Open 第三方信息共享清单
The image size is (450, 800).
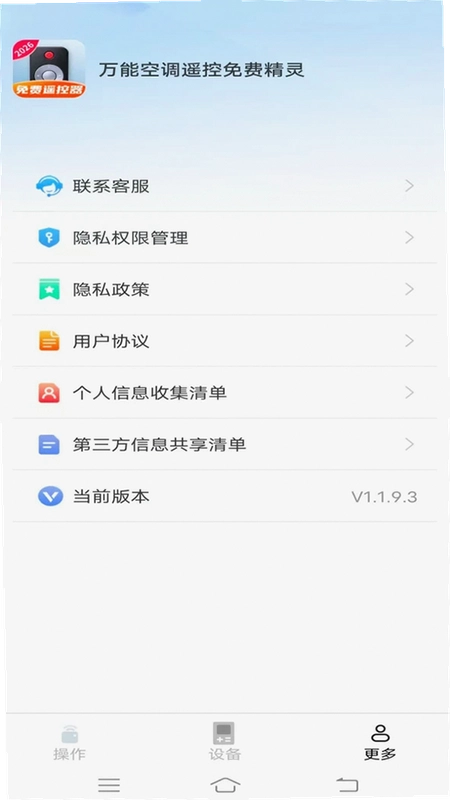(224, 444)
